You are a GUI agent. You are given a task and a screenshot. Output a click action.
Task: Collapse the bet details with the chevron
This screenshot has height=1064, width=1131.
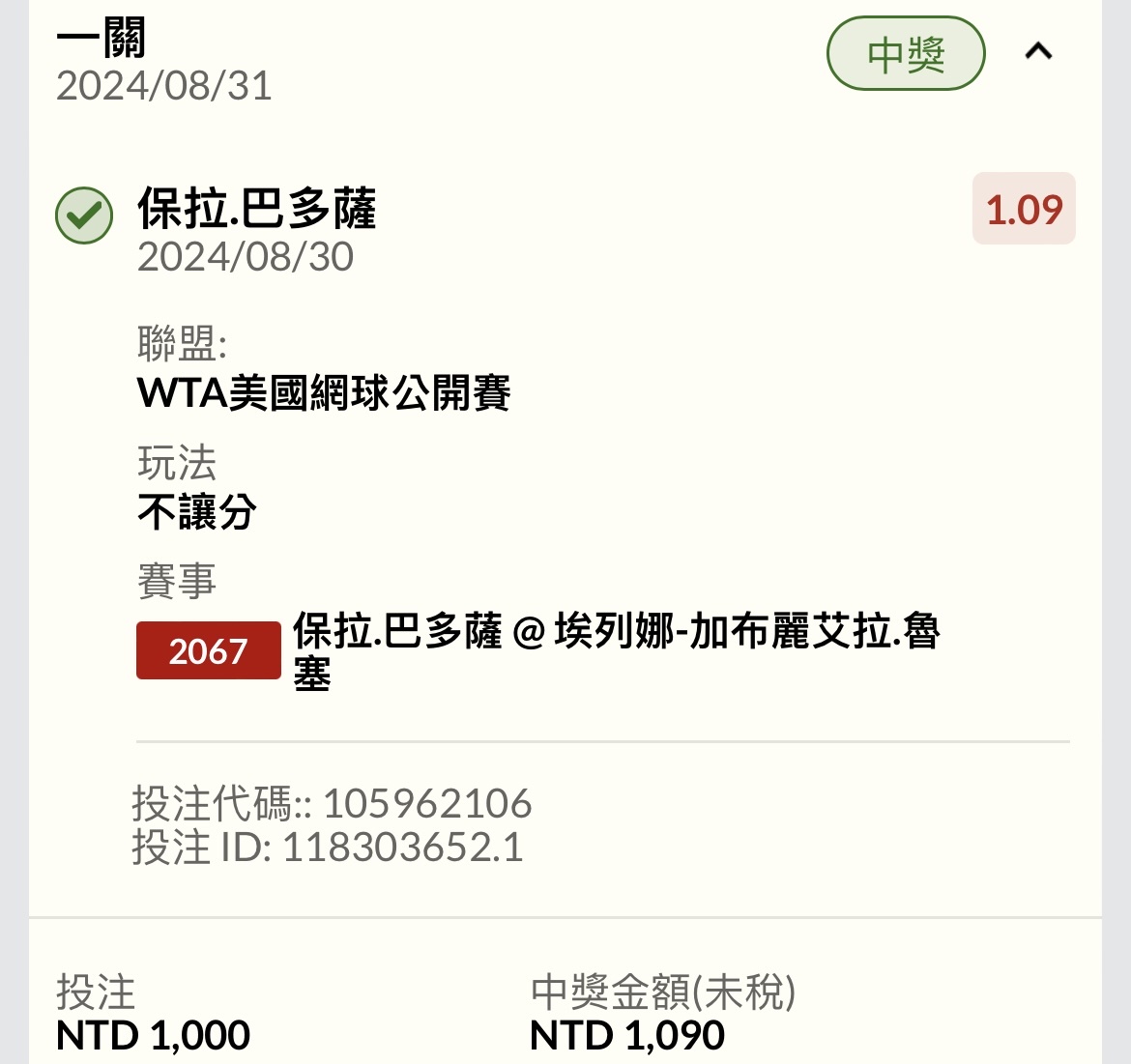pos(1038,51)
